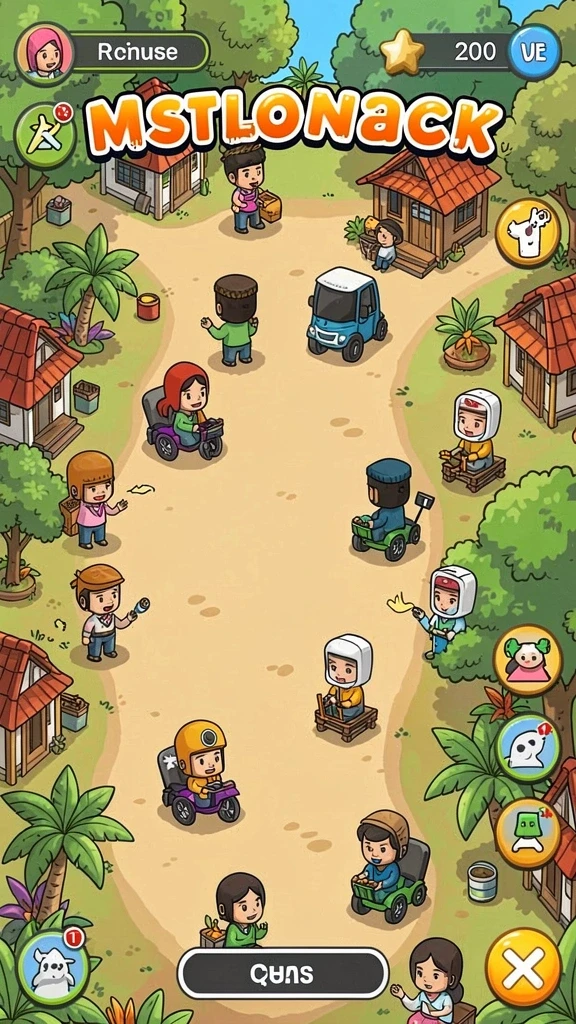This screenshot has width=576, height=1024.
Task: Open the pink-haired player avatar profile
Action: coord(44,54)
